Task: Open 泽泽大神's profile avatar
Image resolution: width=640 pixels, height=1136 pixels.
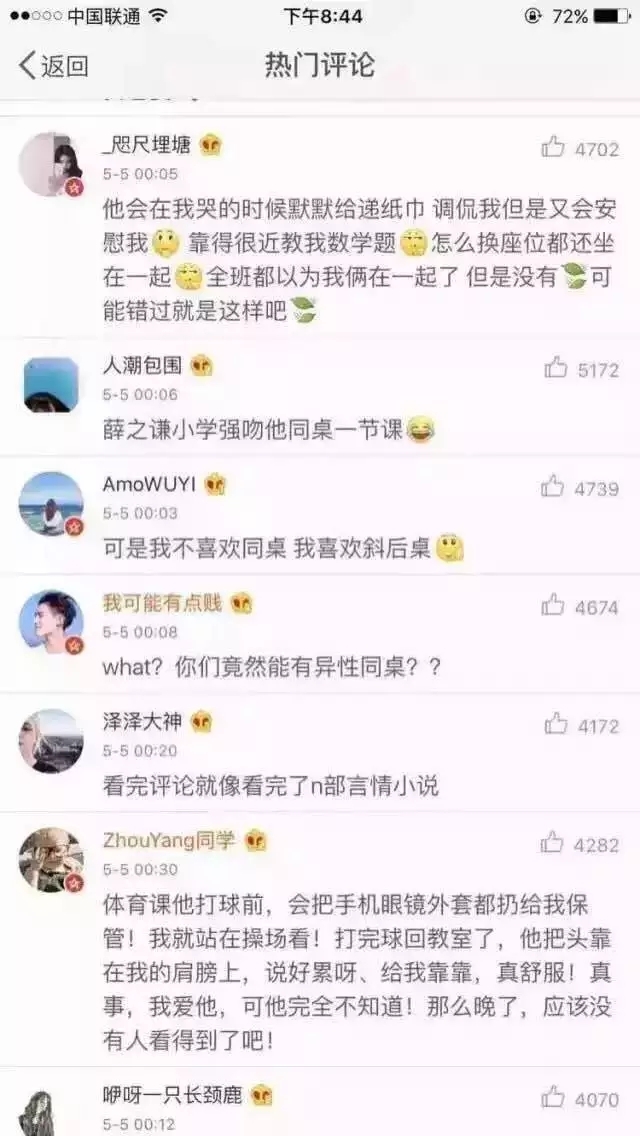Action: coord(50,741)
